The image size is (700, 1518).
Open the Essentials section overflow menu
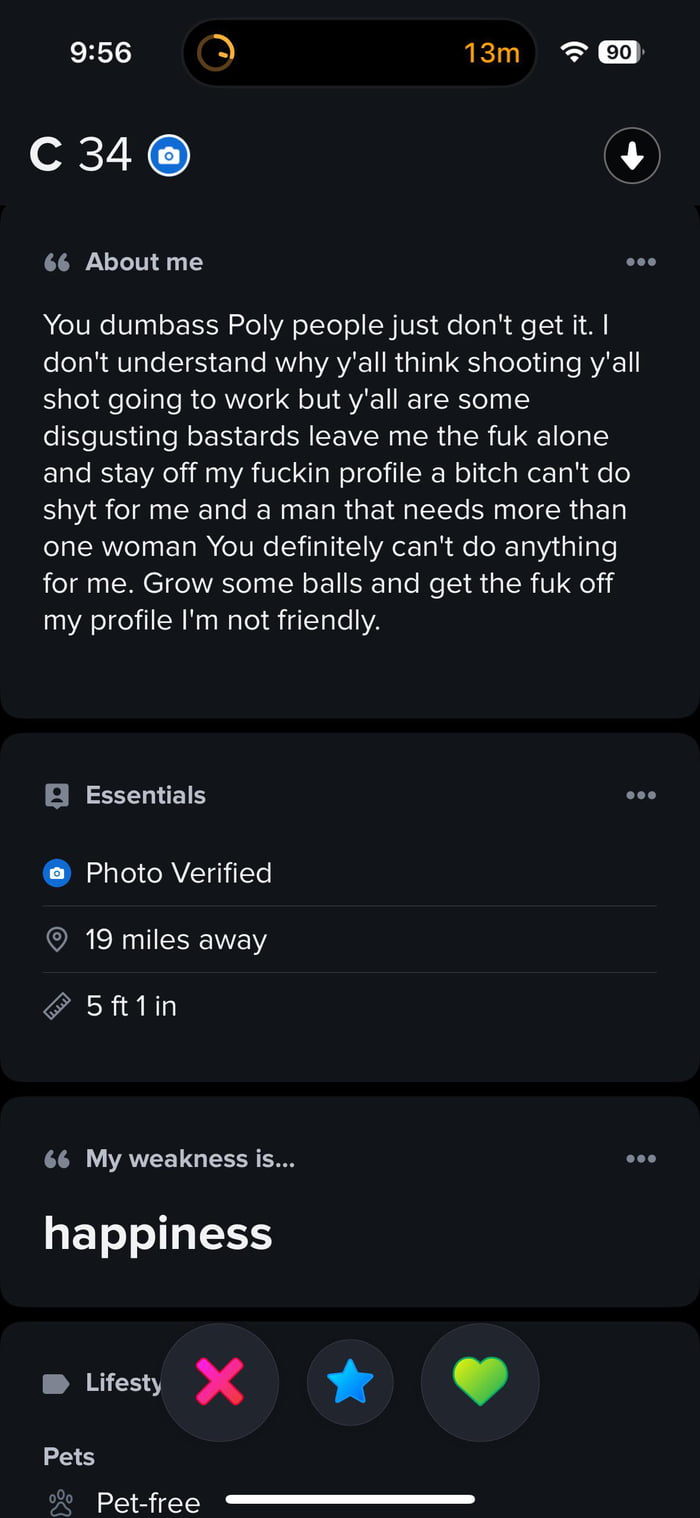640,795
